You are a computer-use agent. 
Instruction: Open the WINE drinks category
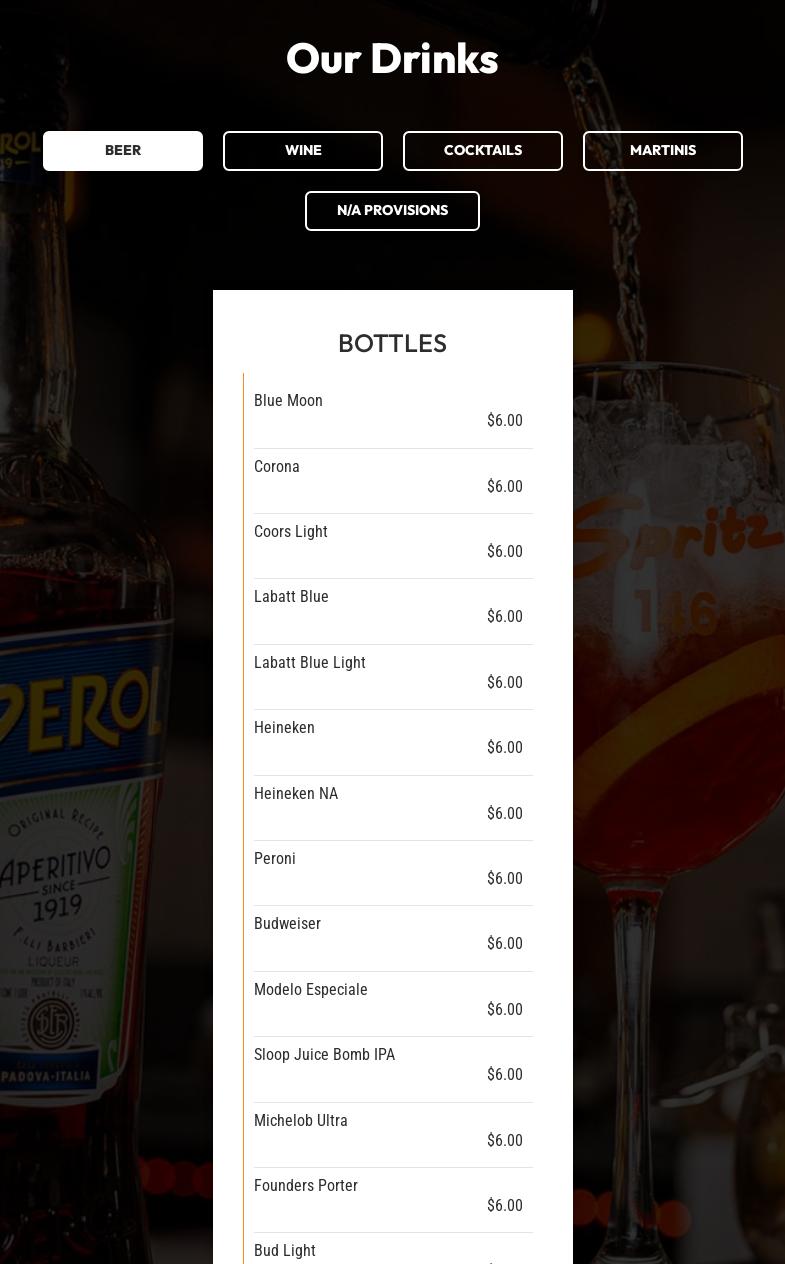[302, 150]
